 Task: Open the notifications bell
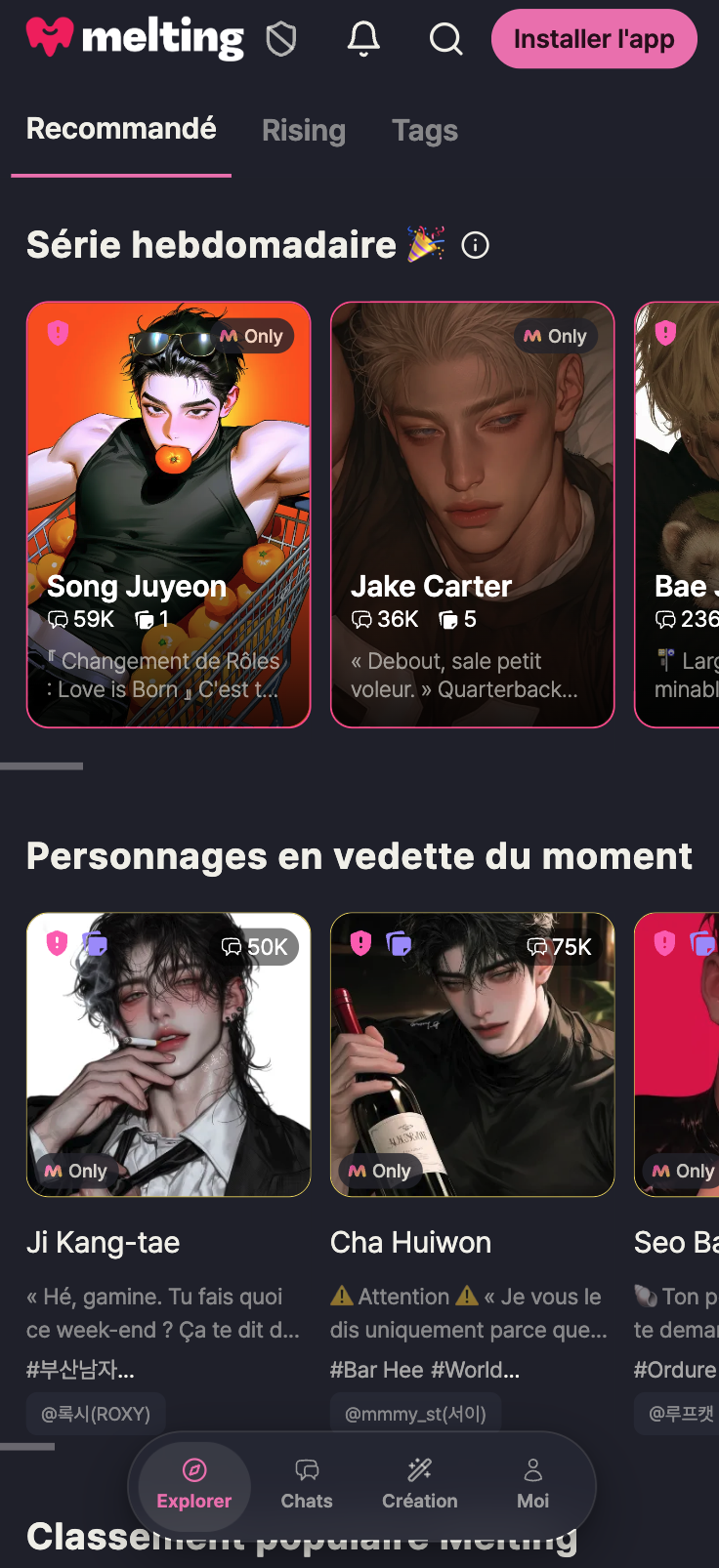pyautogui.click(x=363, y=39)
